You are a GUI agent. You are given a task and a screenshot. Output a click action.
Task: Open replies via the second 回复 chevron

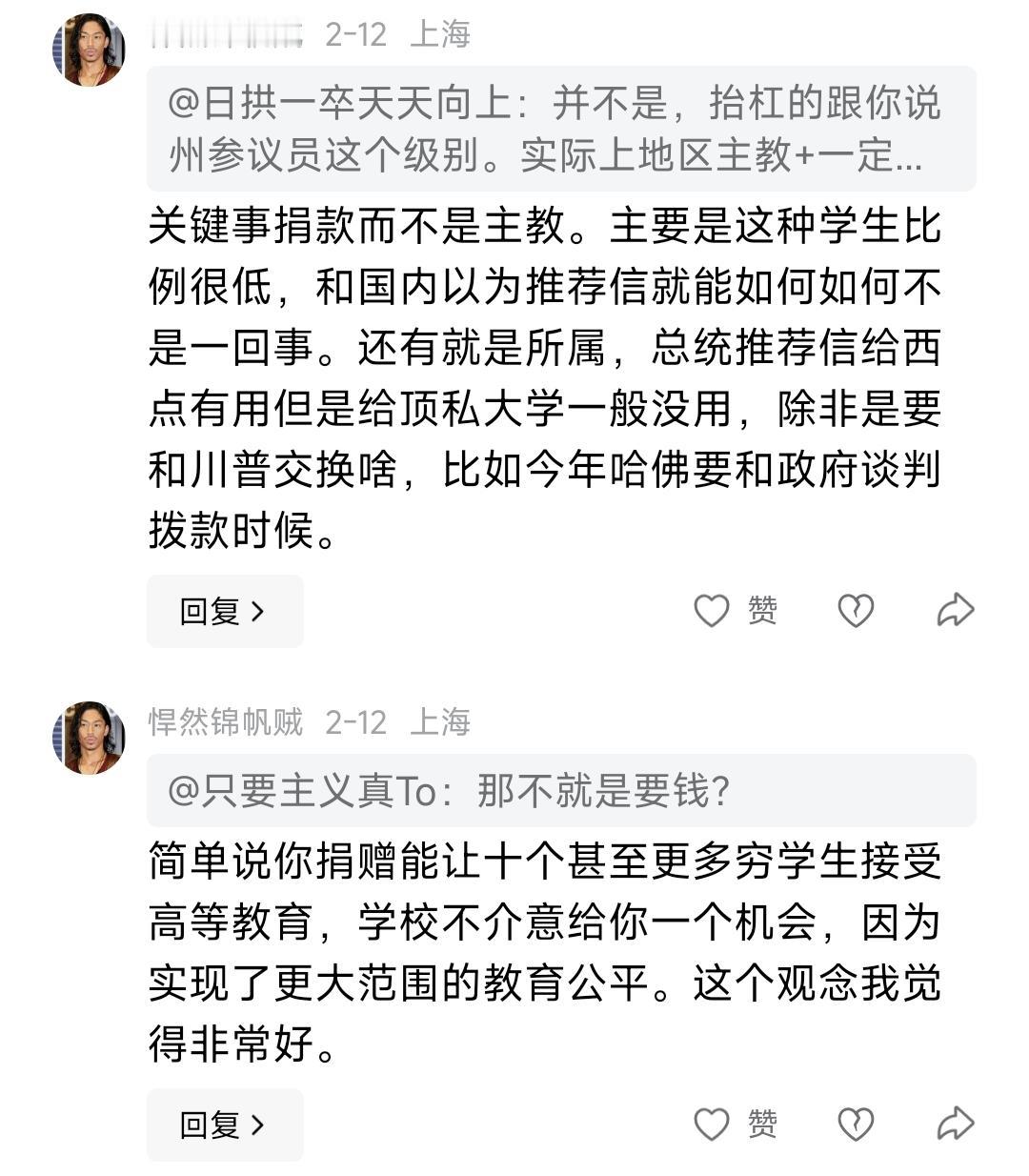click(x=225, y=1125)
